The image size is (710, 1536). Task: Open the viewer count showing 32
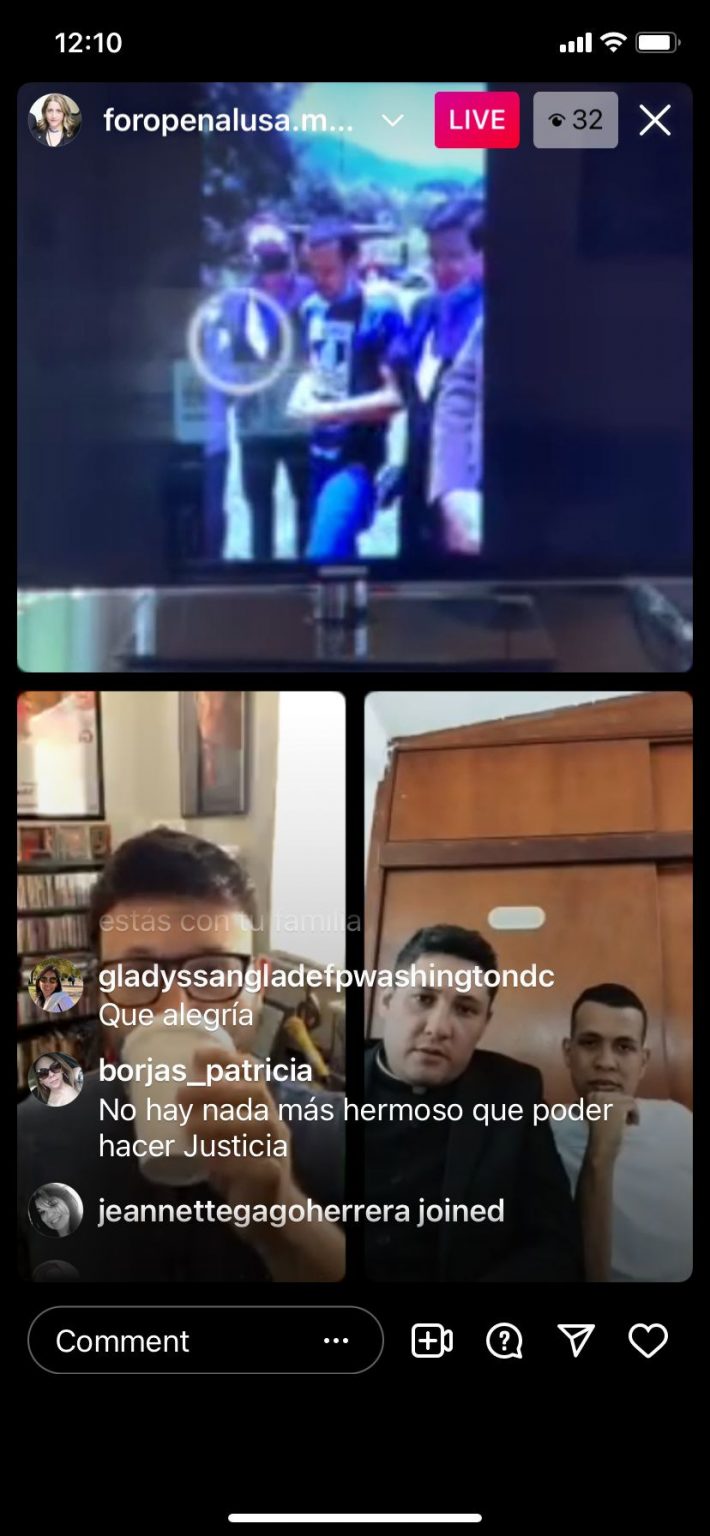point(575,121)
